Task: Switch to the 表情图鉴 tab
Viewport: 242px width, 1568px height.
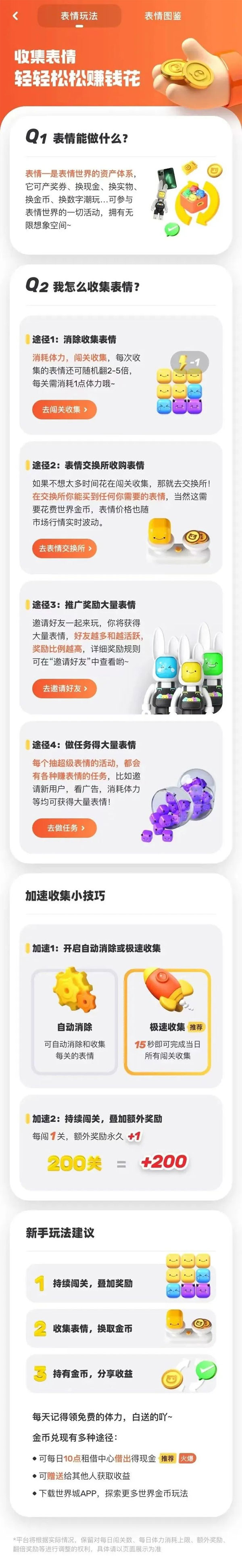Action: pos(163,16)
